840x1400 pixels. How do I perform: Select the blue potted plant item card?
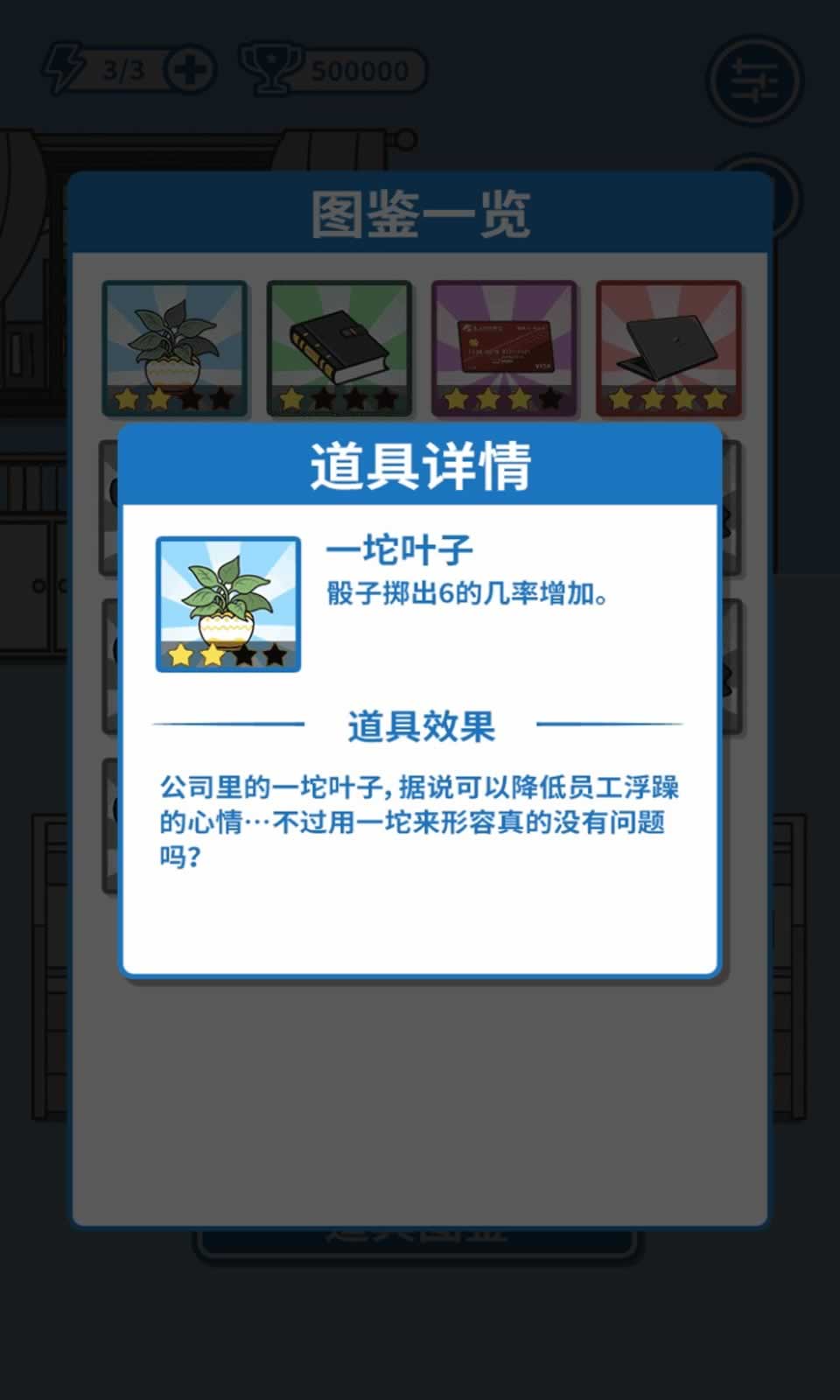tap(175, 347)
